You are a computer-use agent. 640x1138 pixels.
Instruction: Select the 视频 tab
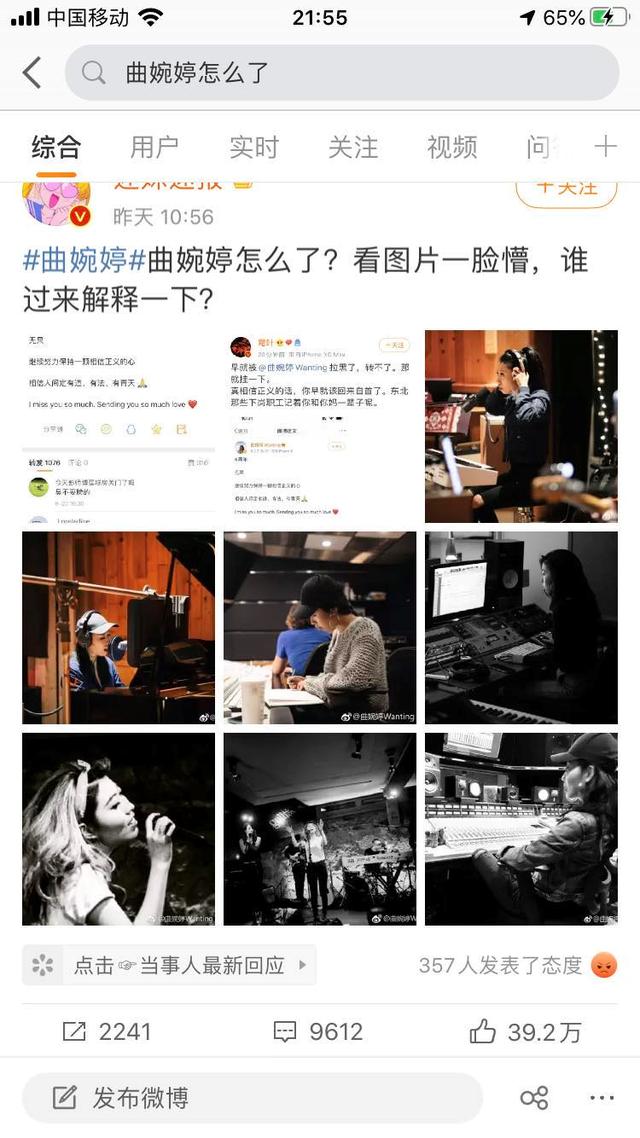click(451, 147)
